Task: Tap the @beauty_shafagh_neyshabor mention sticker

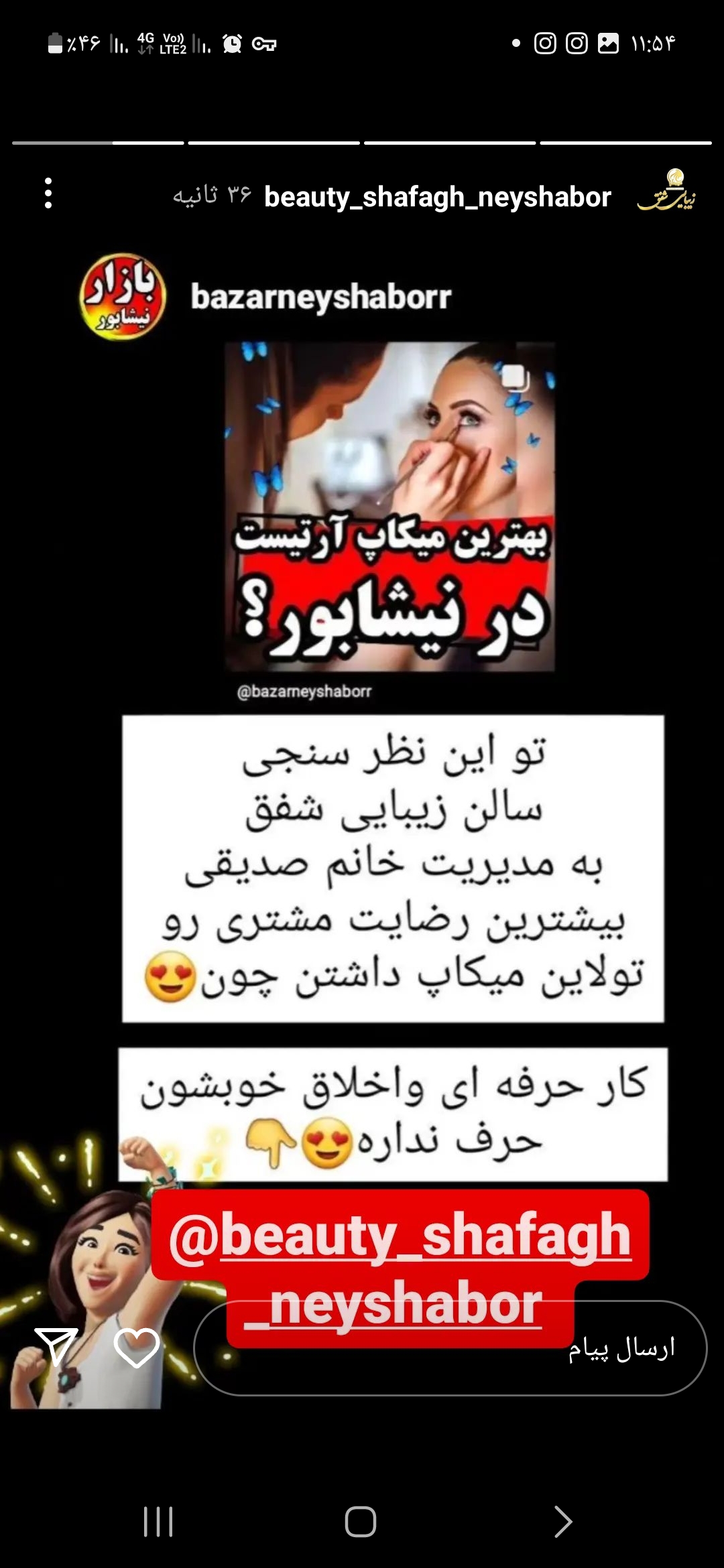Action: tap(400, 1268)
